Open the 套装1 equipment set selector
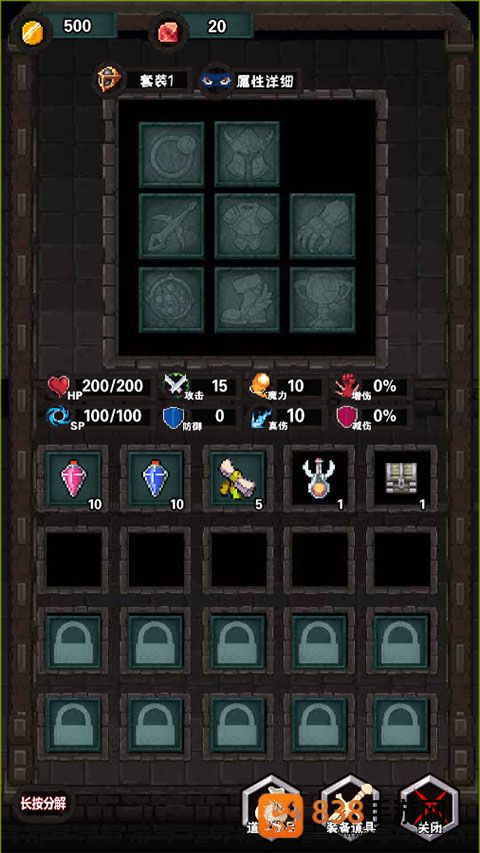This screenshot has width=480, height=853. pyautogui.click(x=143, y=81)
